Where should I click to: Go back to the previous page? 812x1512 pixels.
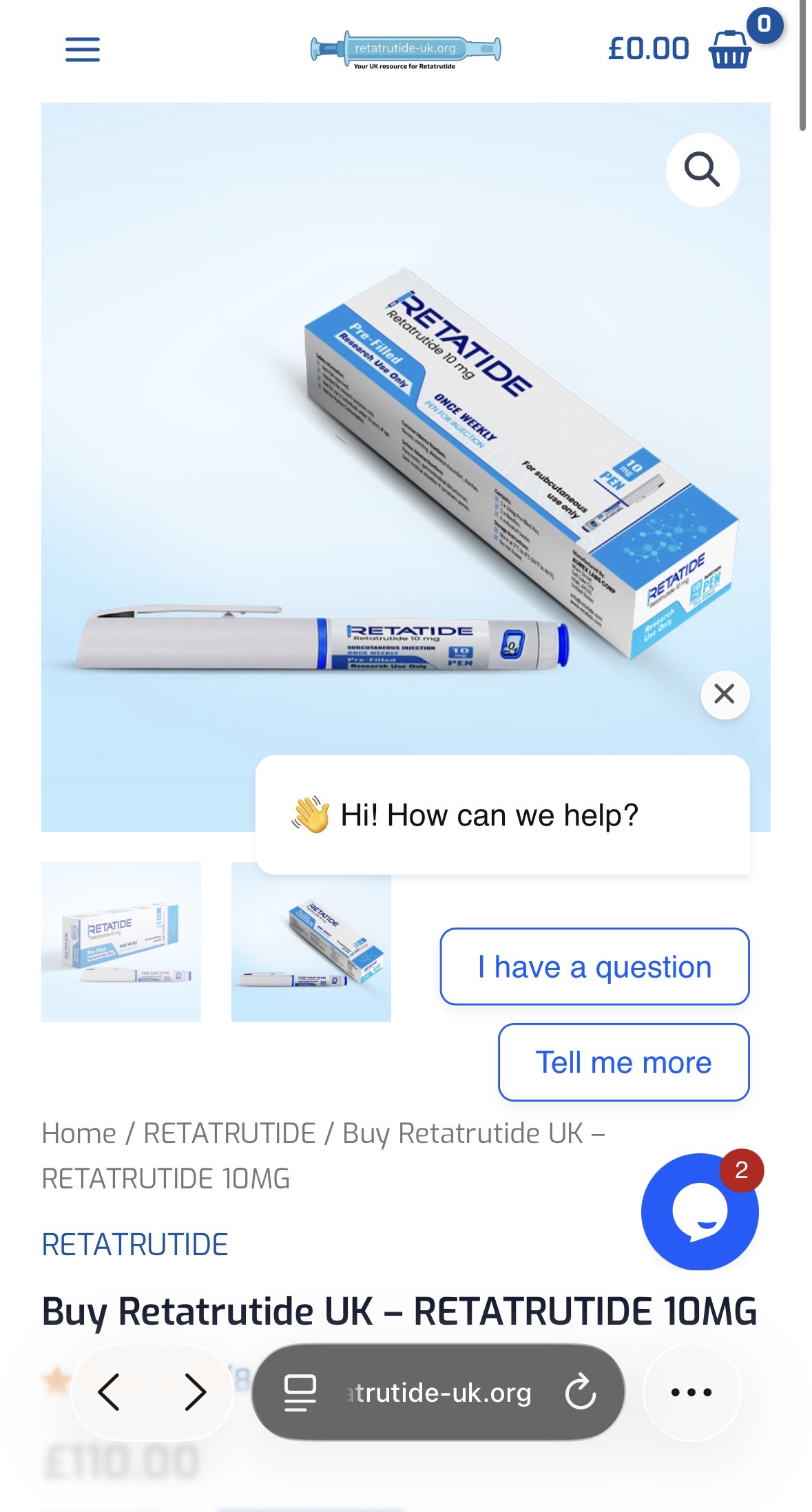click(x=110, y=1392)
